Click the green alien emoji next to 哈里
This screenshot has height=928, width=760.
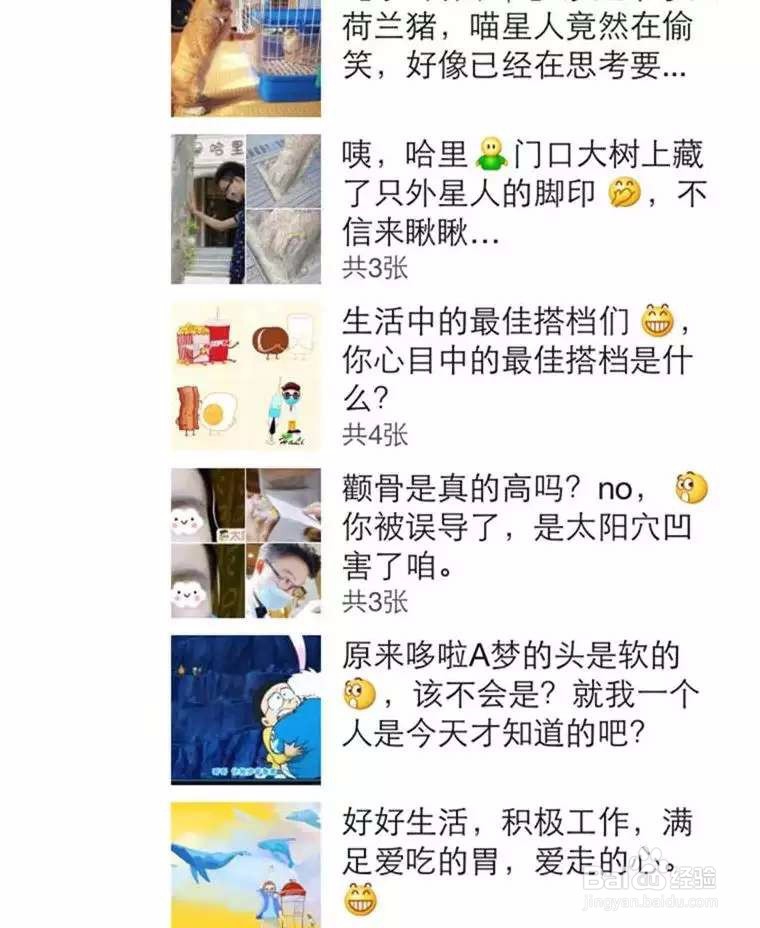tap(492, 153)
